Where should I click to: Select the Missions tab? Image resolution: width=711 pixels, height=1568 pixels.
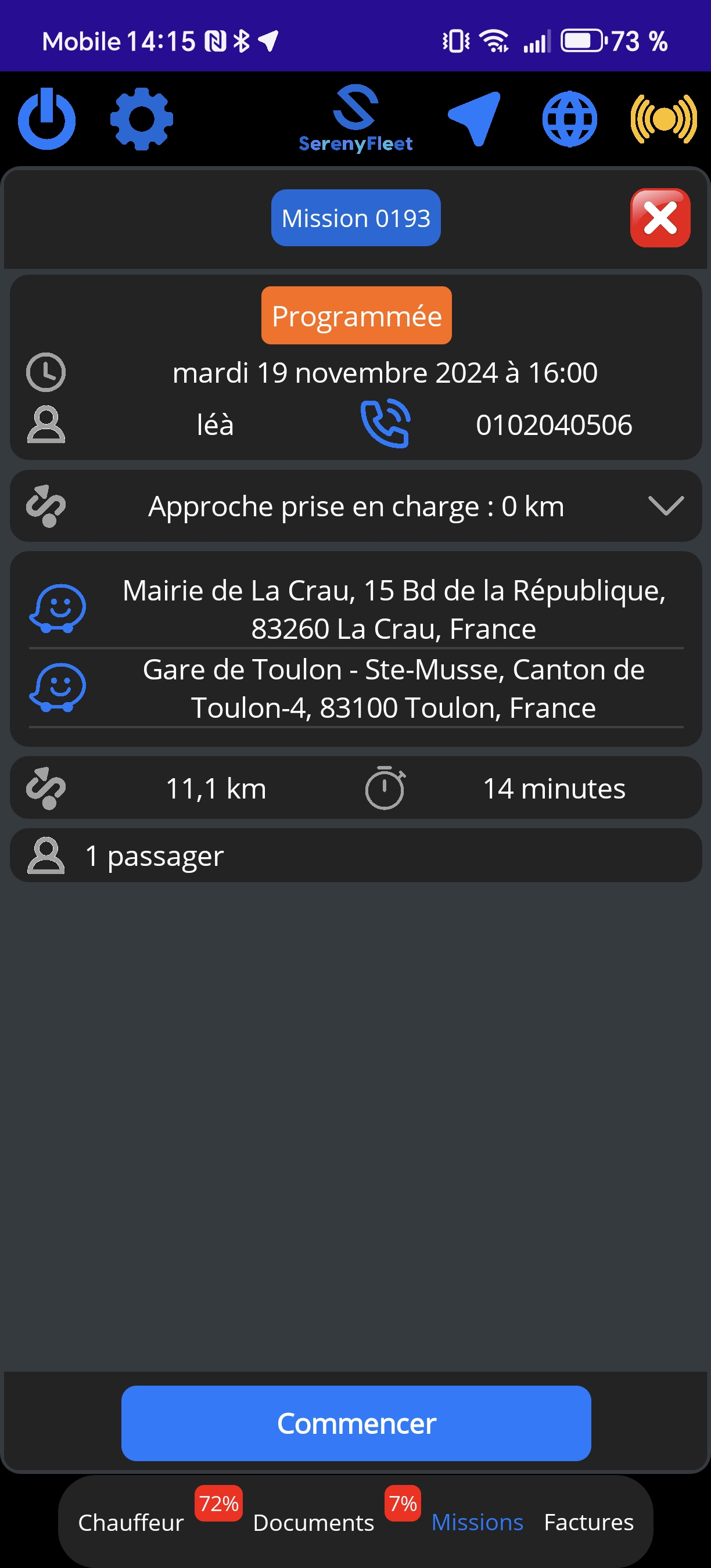click(x=477, y=1522)
